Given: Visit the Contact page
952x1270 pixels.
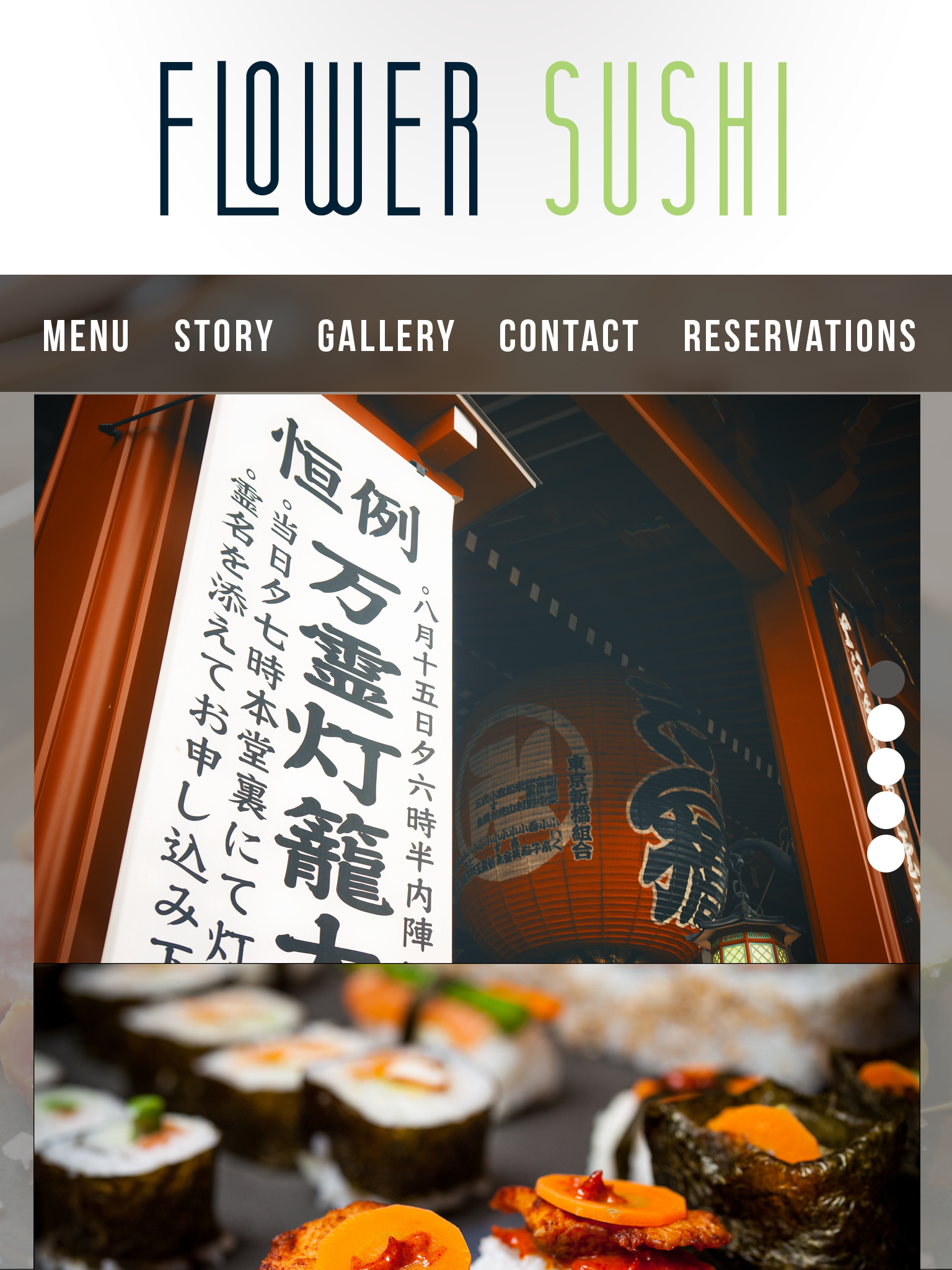Looking at the screenshot, I should point(569,335).
